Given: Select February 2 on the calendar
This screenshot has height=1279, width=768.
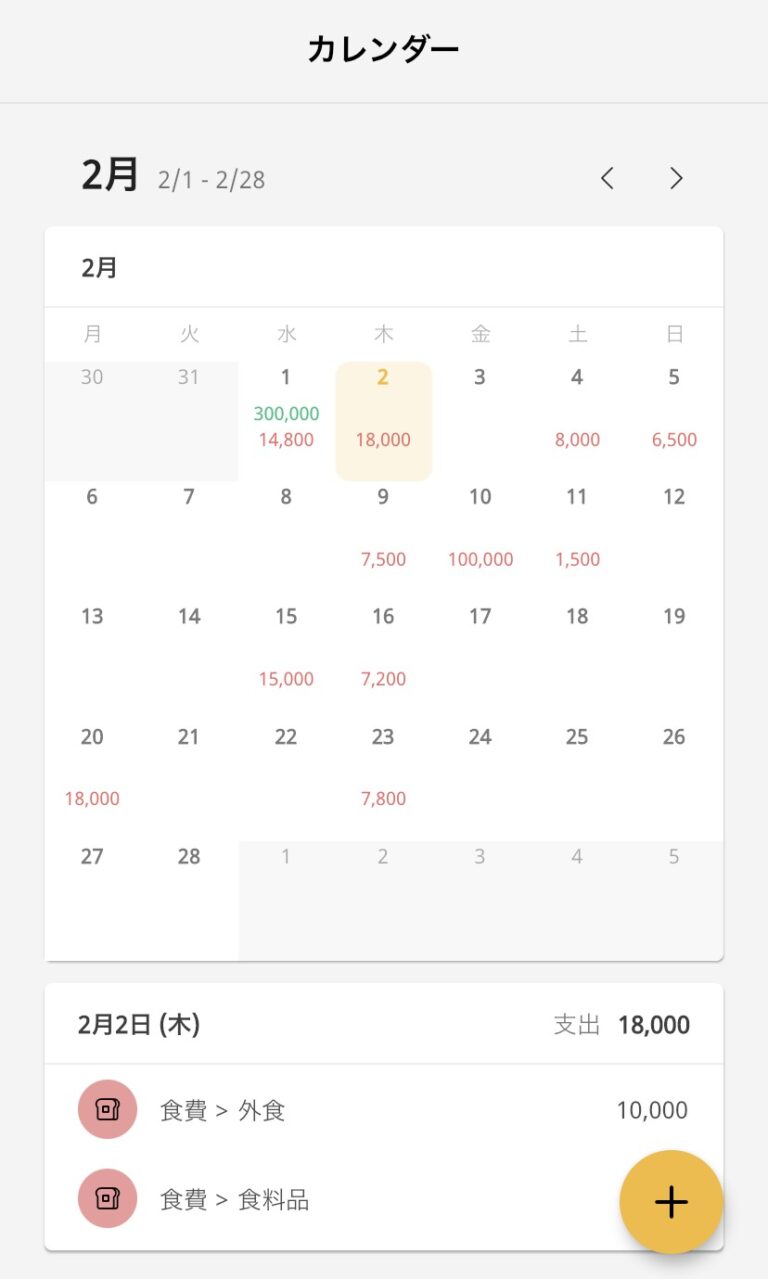Looking at the screenshot, I should click(383, 420).
